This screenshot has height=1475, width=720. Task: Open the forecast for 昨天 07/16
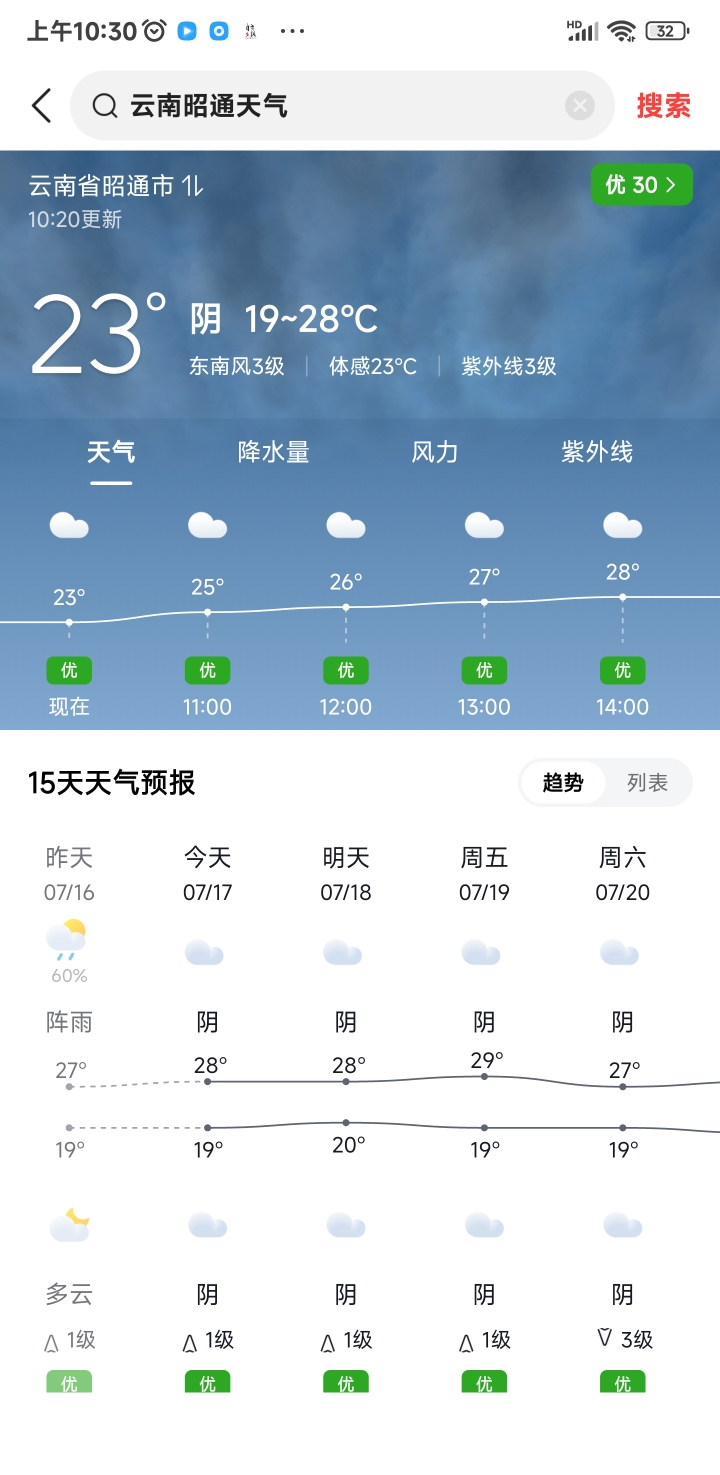69,874
